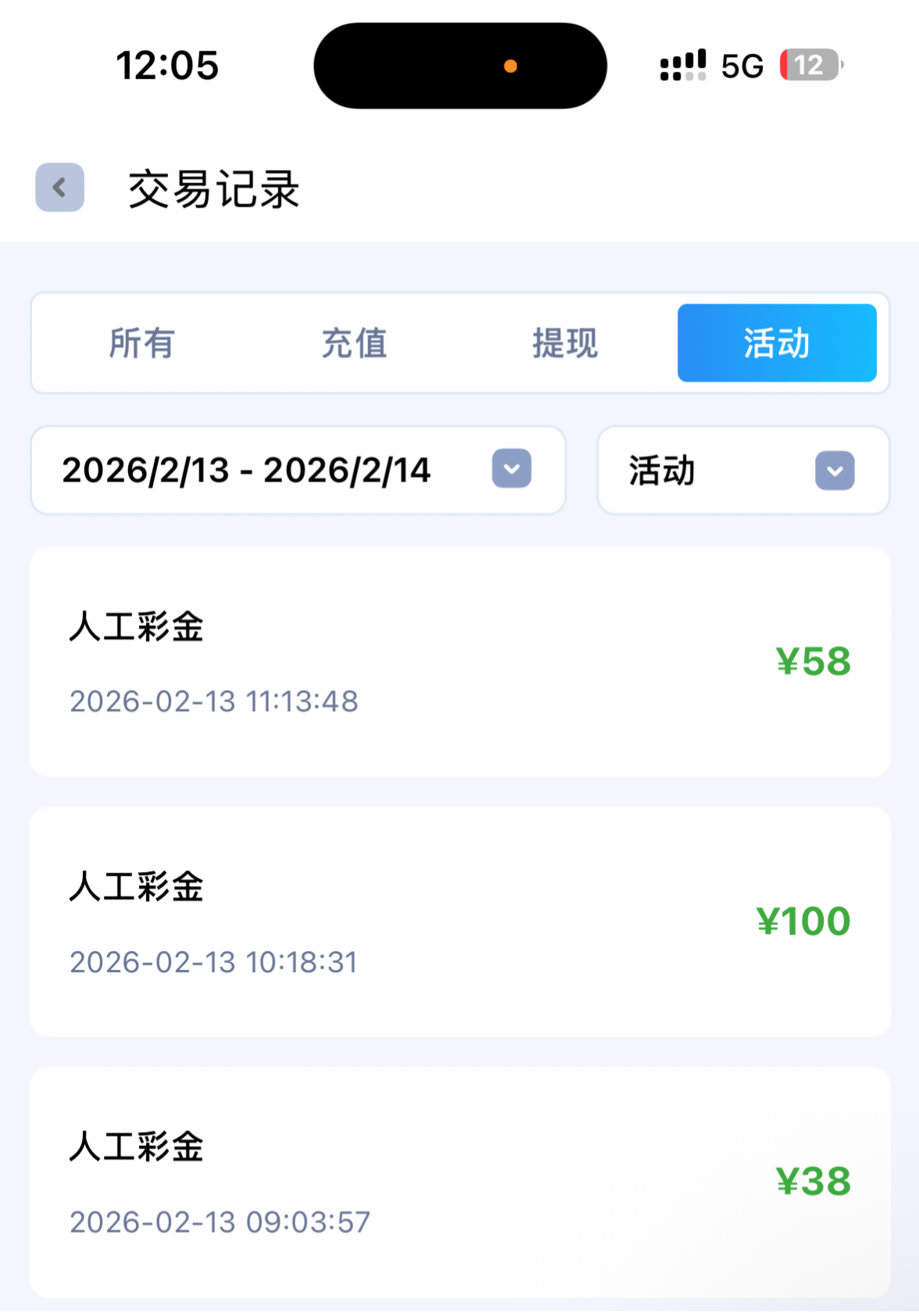Open the date range picker 2026/2/13 - 2026/2/14
Viewport: 919px width, 1316px height.
(298, 470)
